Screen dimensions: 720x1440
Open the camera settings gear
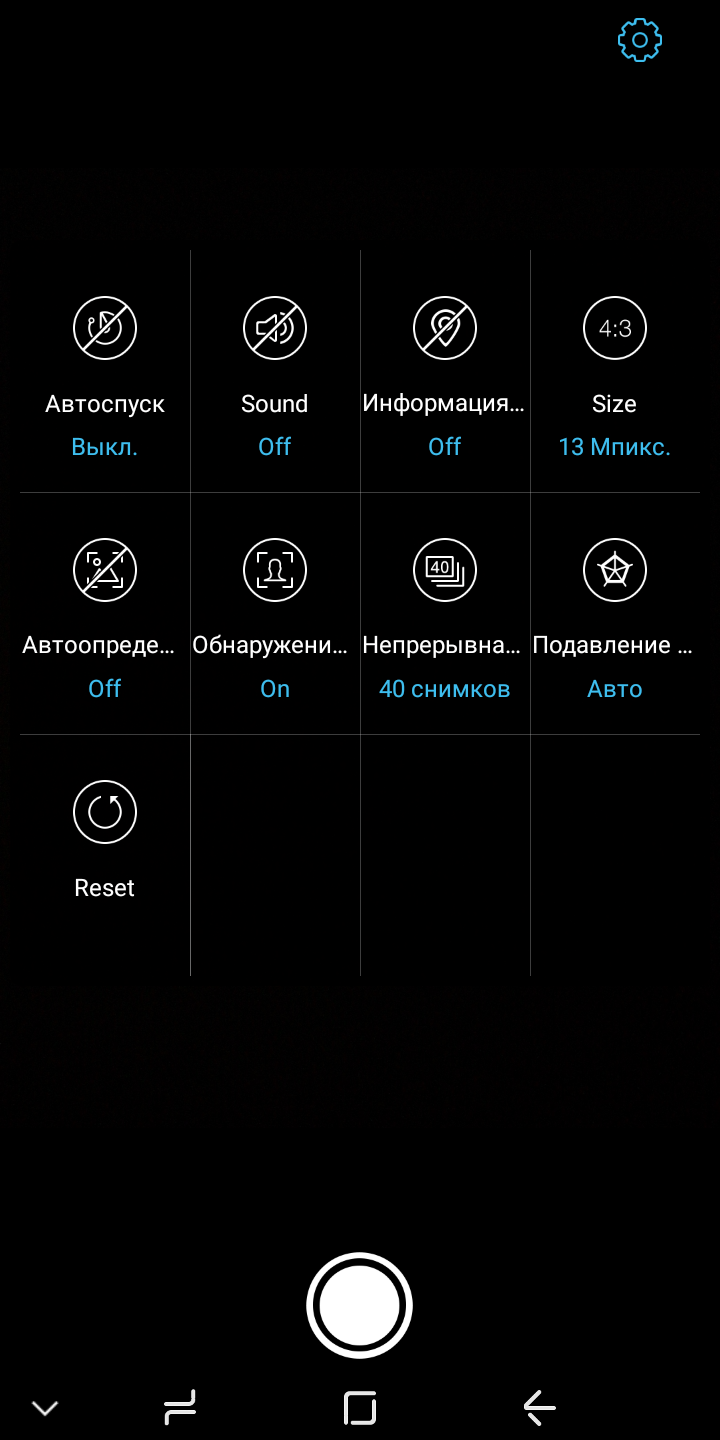tap(640, 40)
